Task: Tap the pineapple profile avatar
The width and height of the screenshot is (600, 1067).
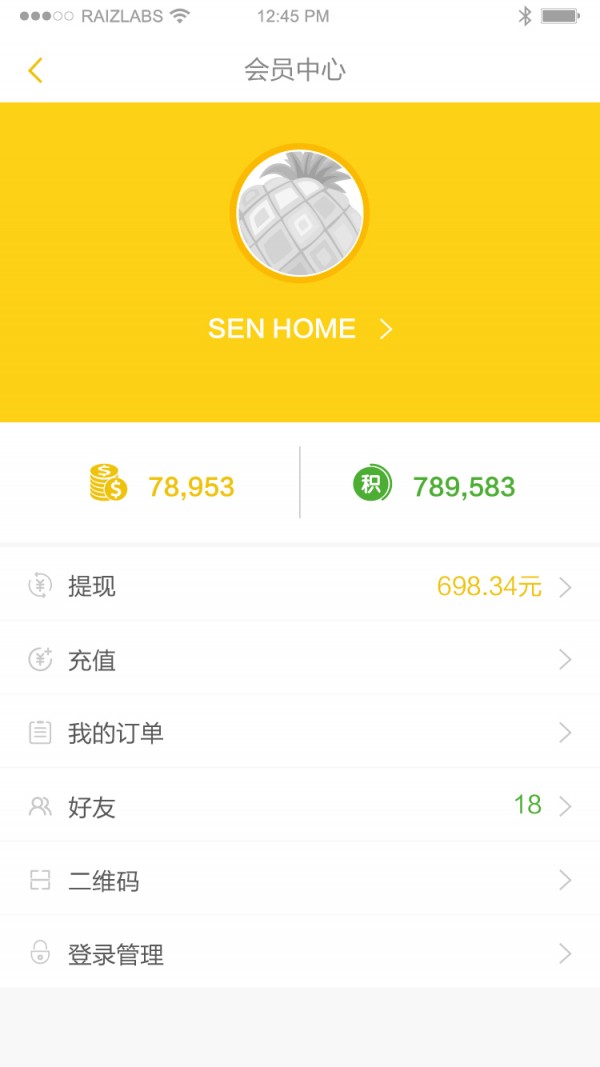Action: [x=300, y=212]
